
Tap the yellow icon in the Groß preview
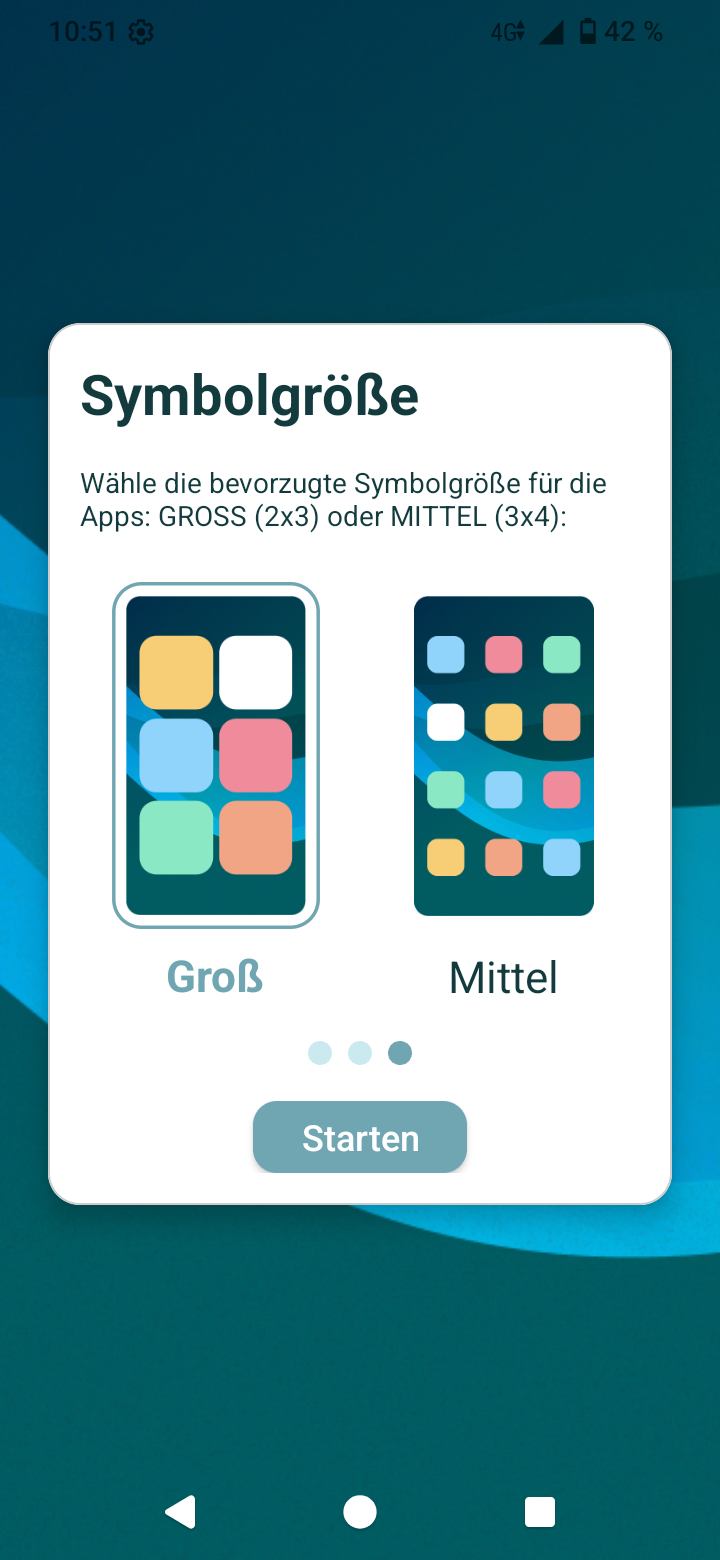click(x=176, y=672)
